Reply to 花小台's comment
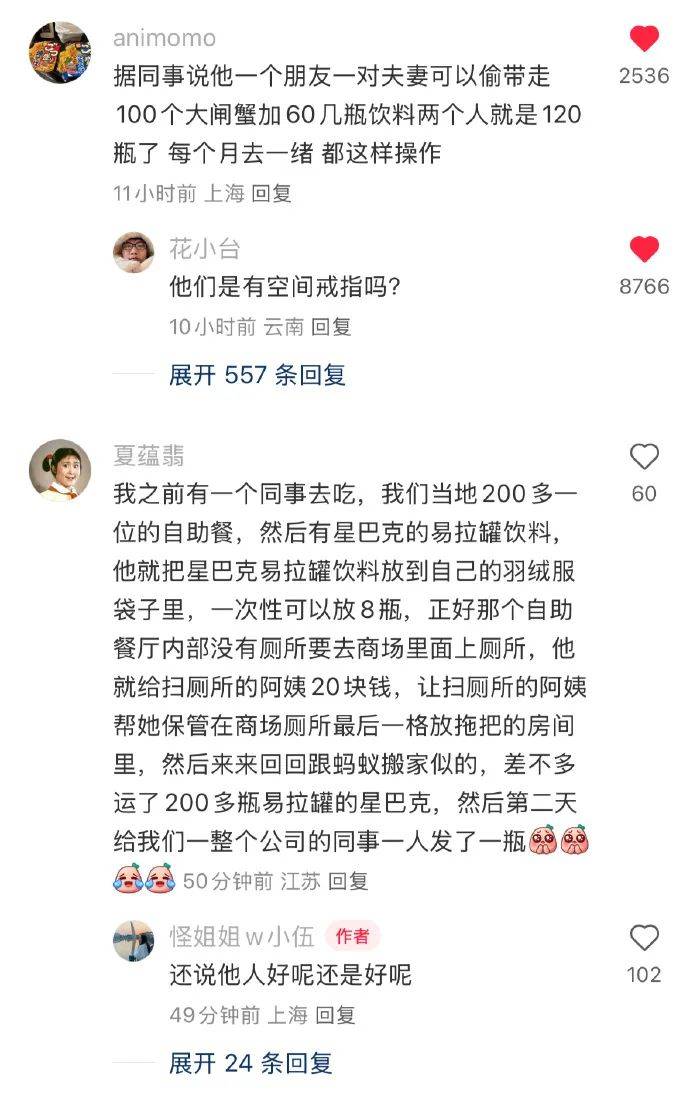The image size is (690, 1098). coord(332,327)
